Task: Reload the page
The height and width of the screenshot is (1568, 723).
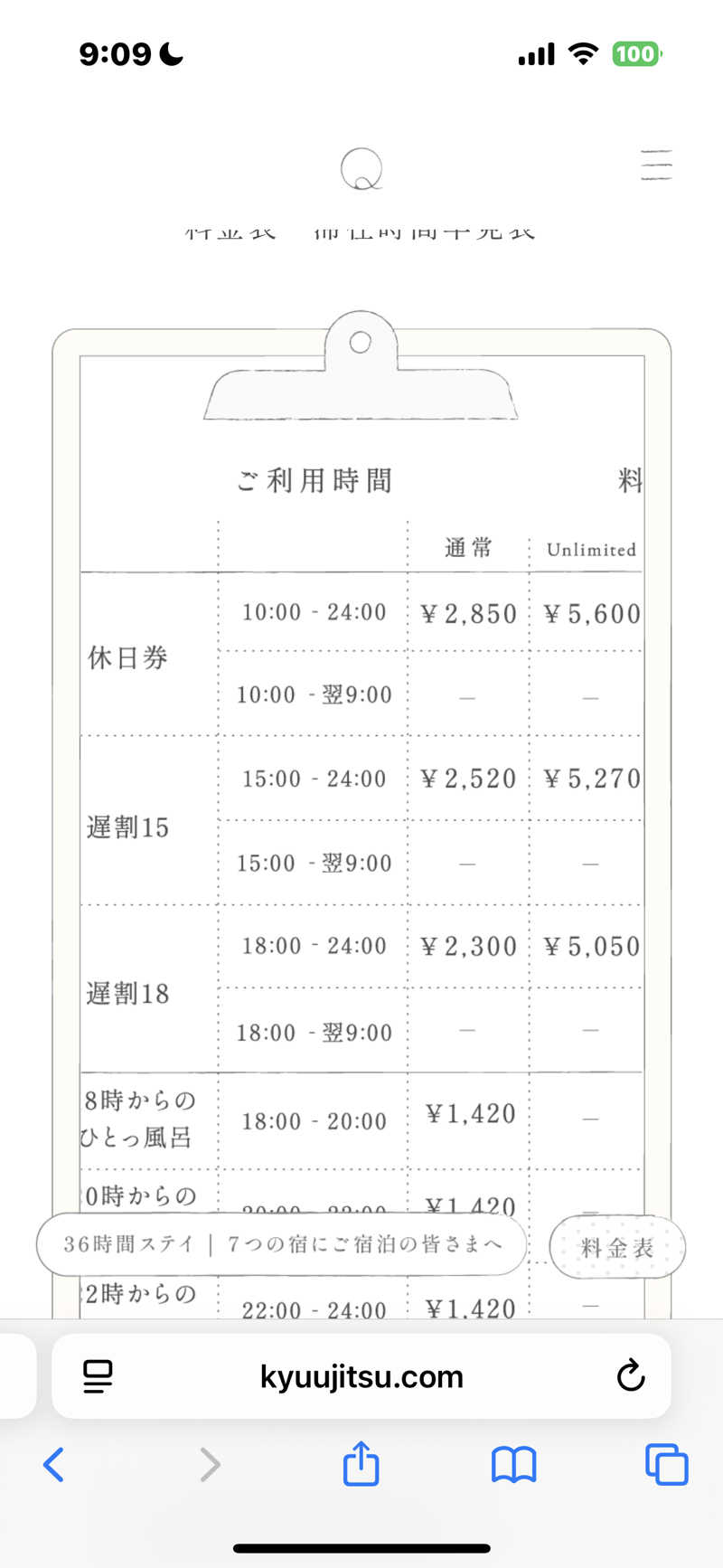Action: pyautogui.click(x=630, y=1376)
